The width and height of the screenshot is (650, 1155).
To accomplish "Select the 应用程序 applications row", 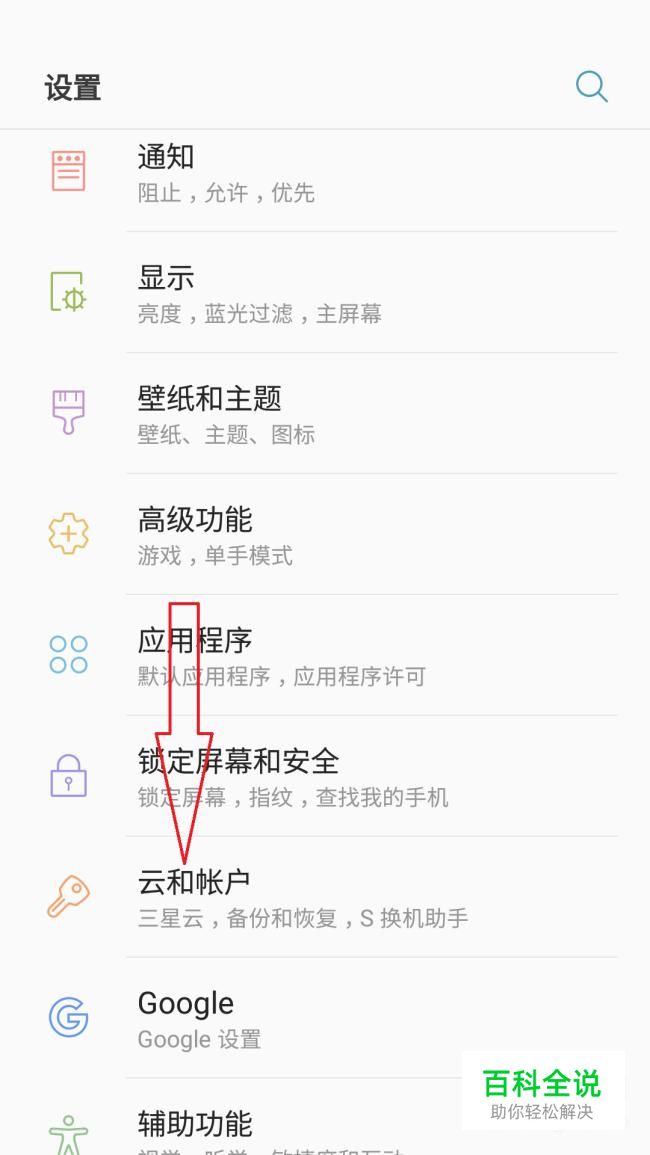I will (325, 656).
